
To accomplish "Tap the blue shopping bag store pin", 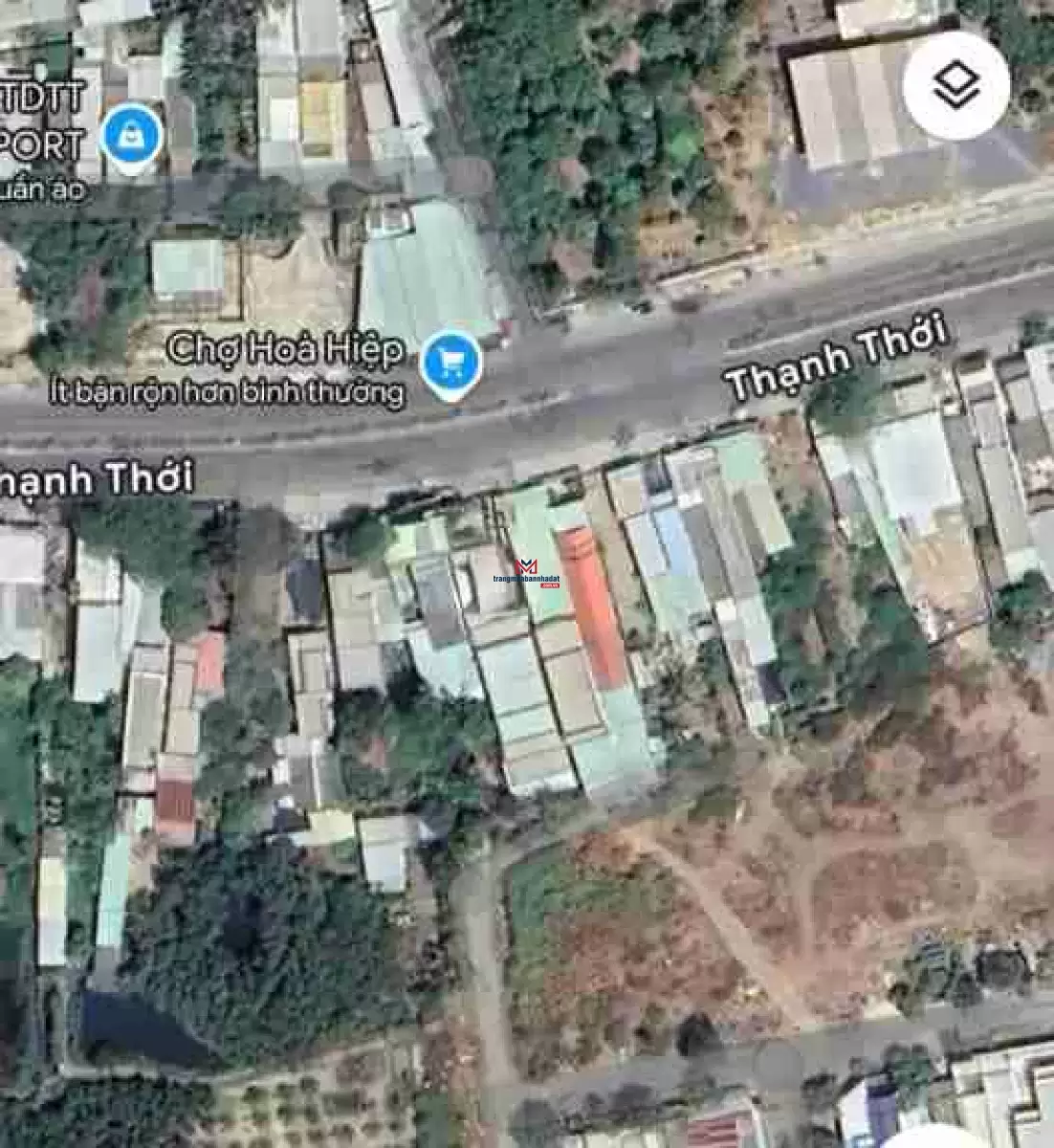I will pyautogui.click(x=131, y=137).
